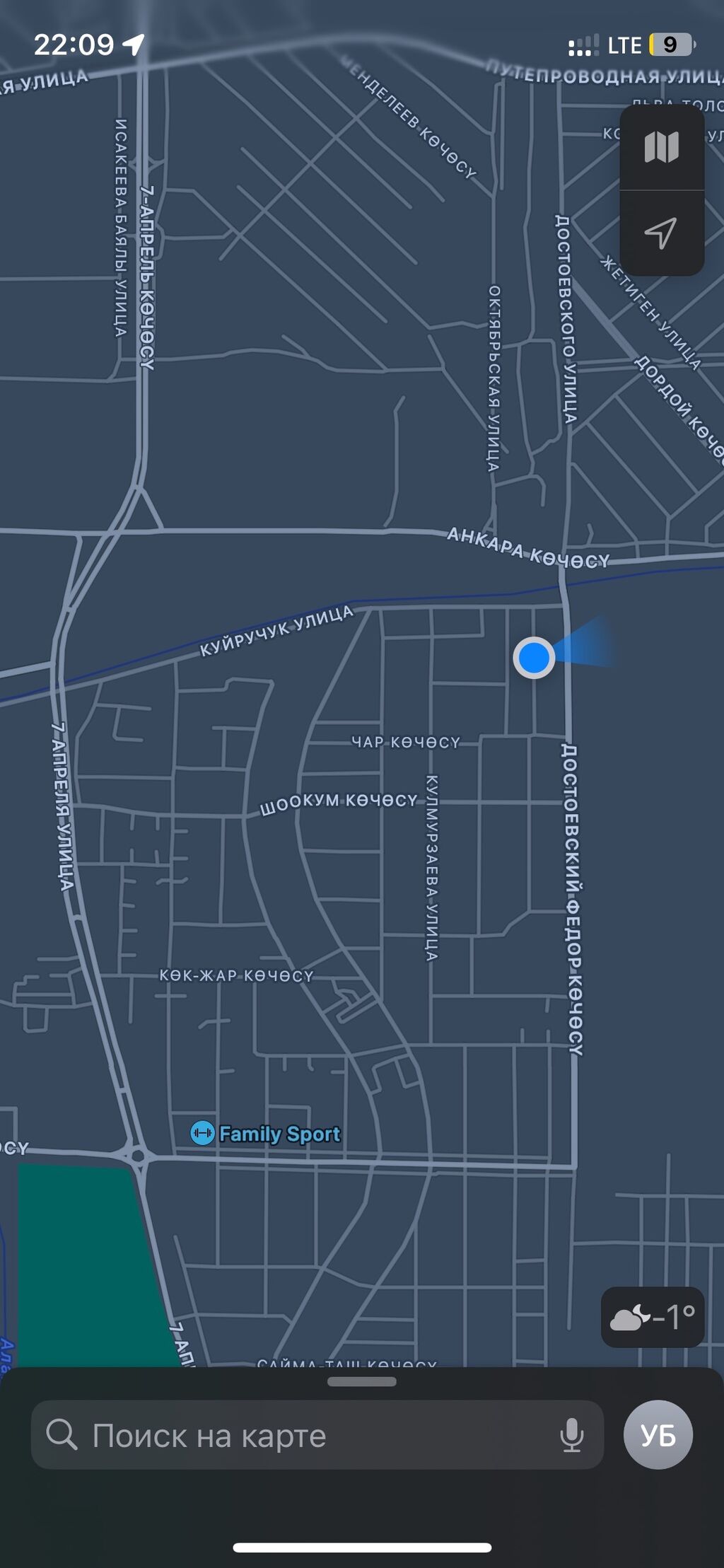Tap the blue current location dot
Viewport: 724px width, 1568px height.
point(534,658)
